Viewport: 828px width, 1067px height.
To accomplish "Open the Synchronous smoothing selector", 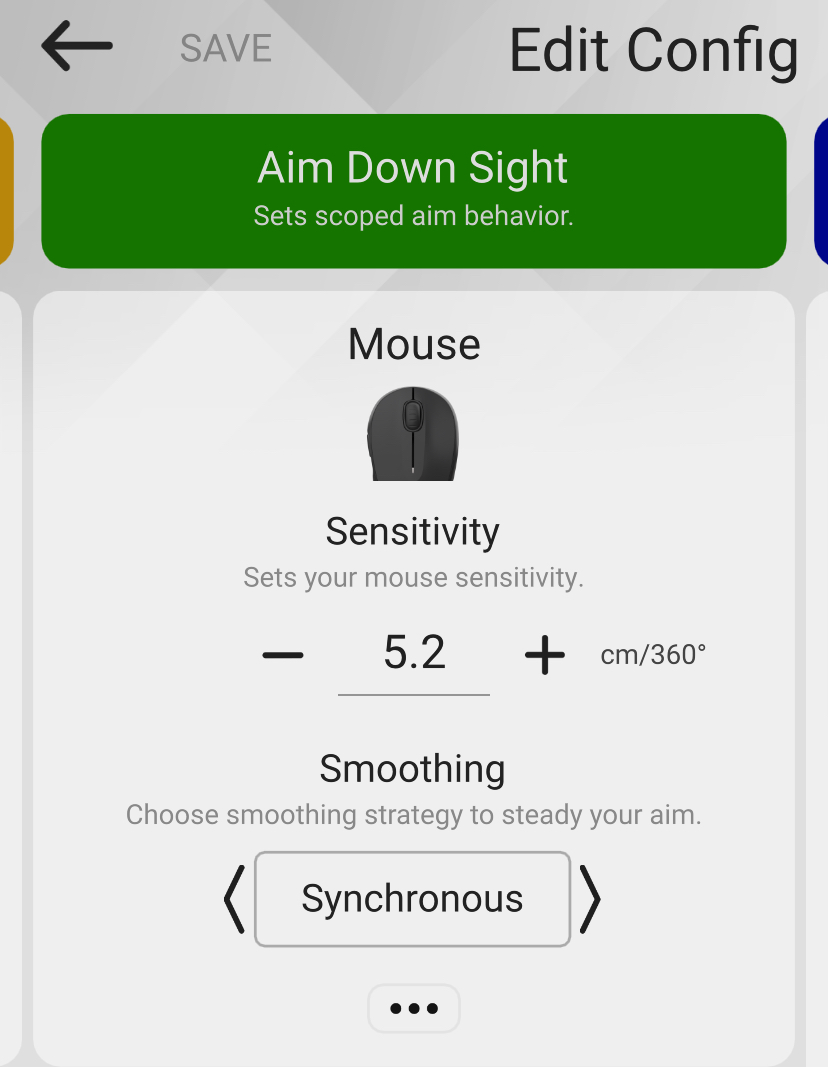I will click(x=412, y=899).
